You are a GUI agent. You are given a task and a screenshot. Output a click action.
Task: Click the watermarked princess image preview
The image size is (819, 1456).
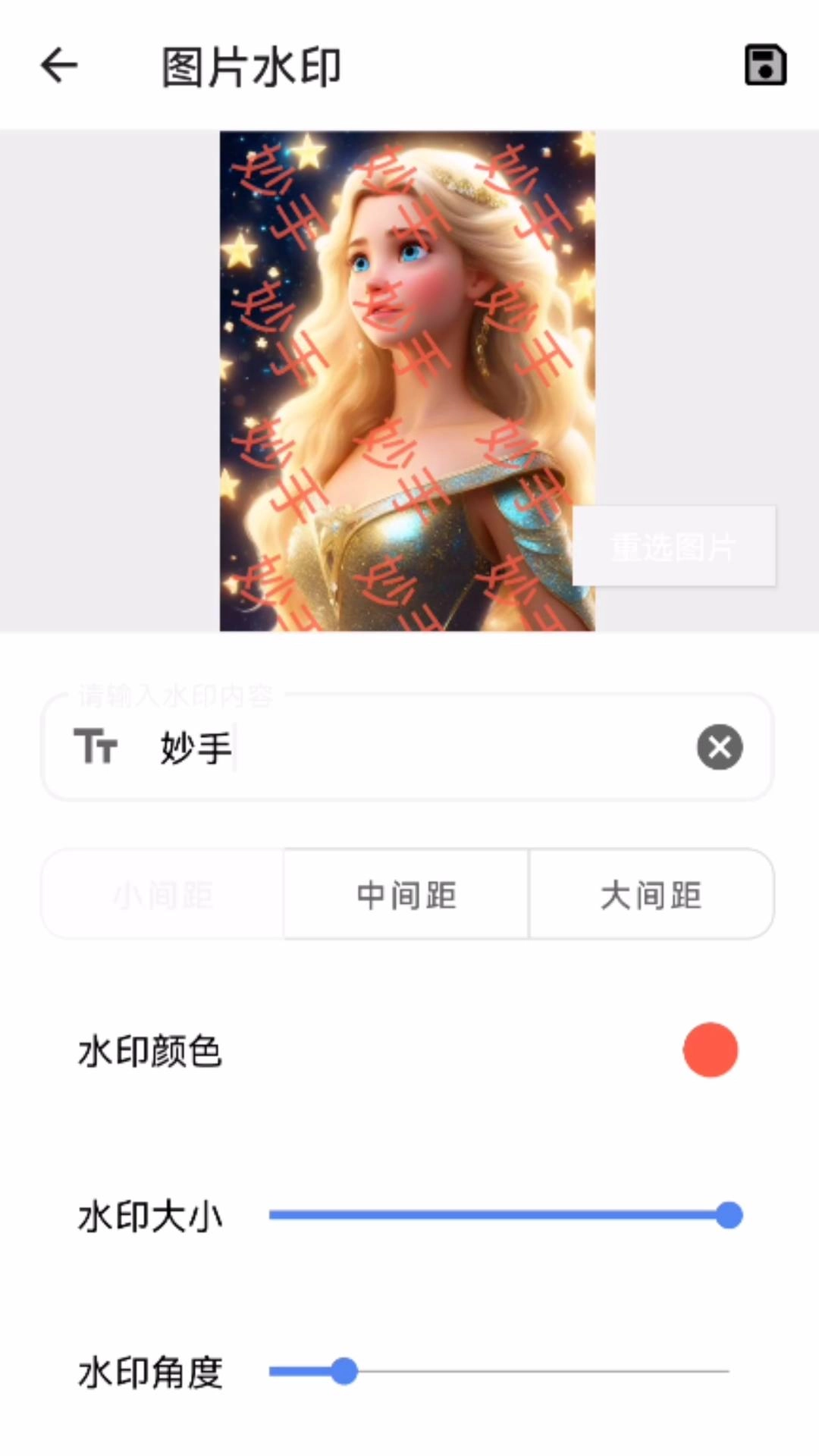407,379
